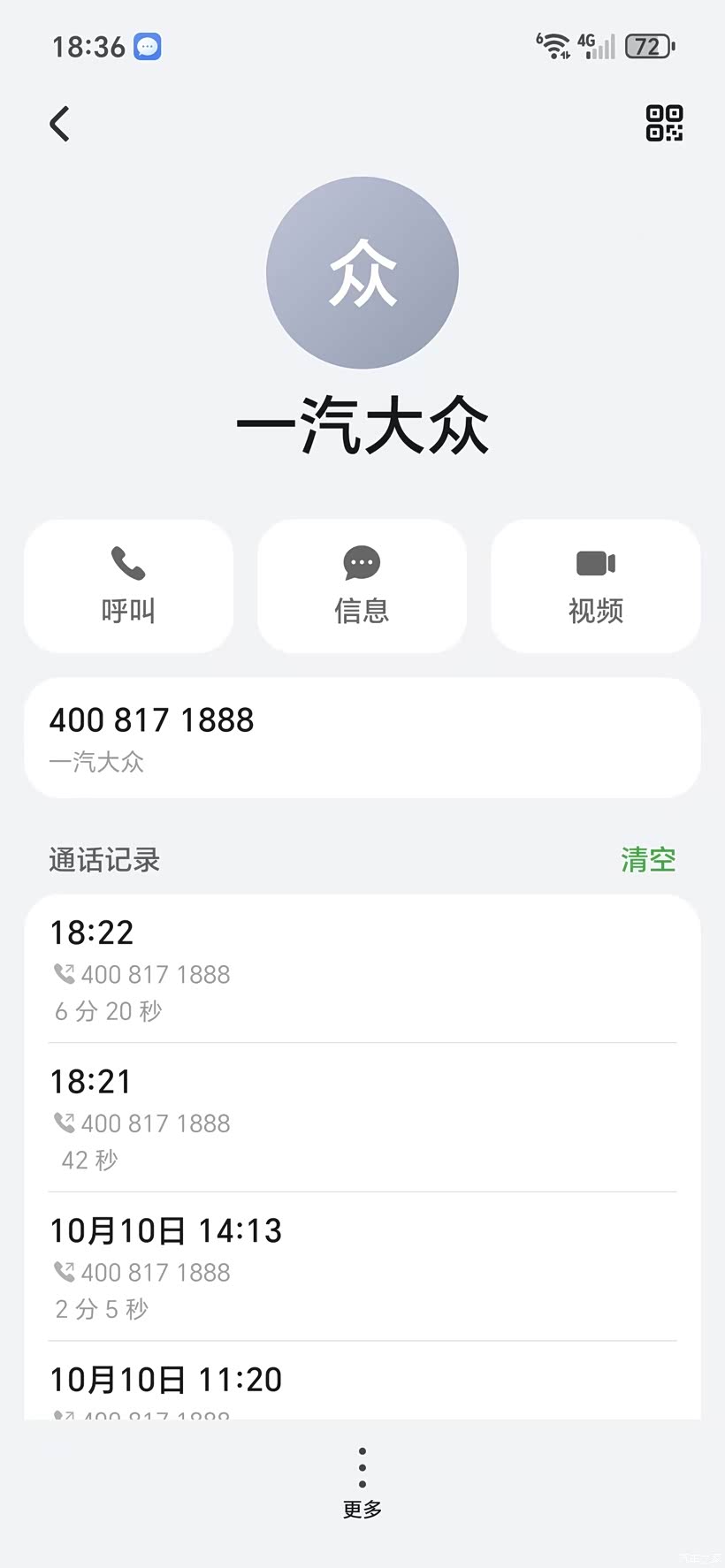Tap the 众 contact avatar
The width and height of the screenshot is (725, 1568).
(362, 272)
